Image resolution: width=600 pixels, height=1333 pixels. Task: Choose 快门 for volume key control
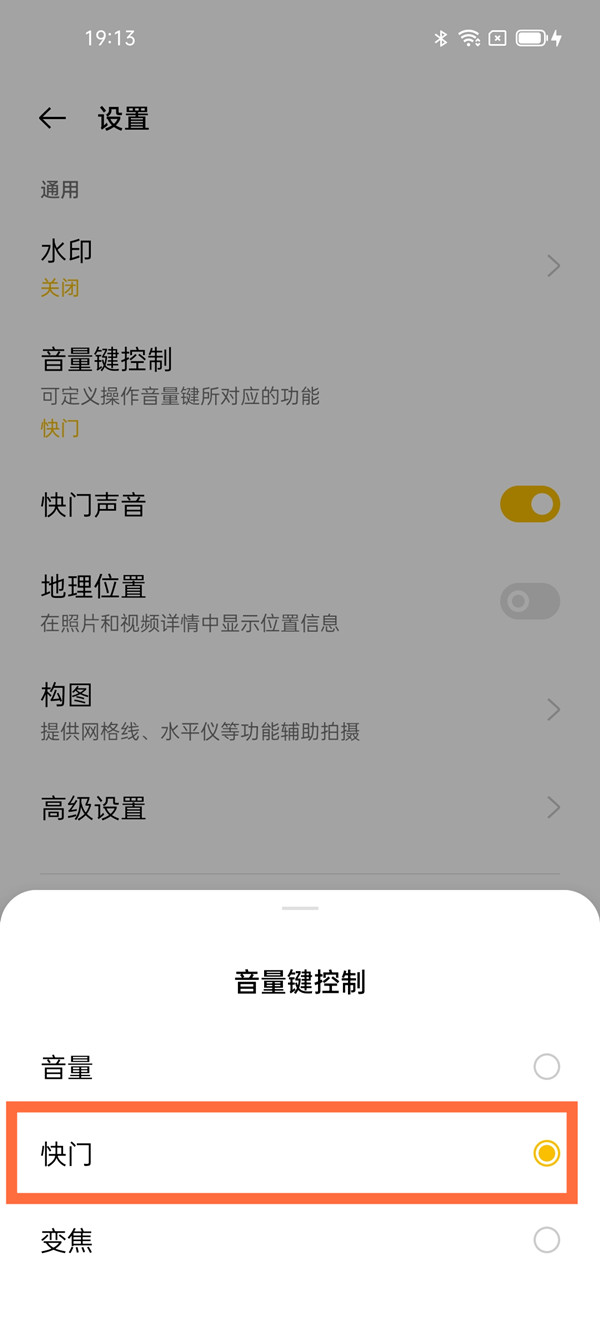pos(546,1154)
